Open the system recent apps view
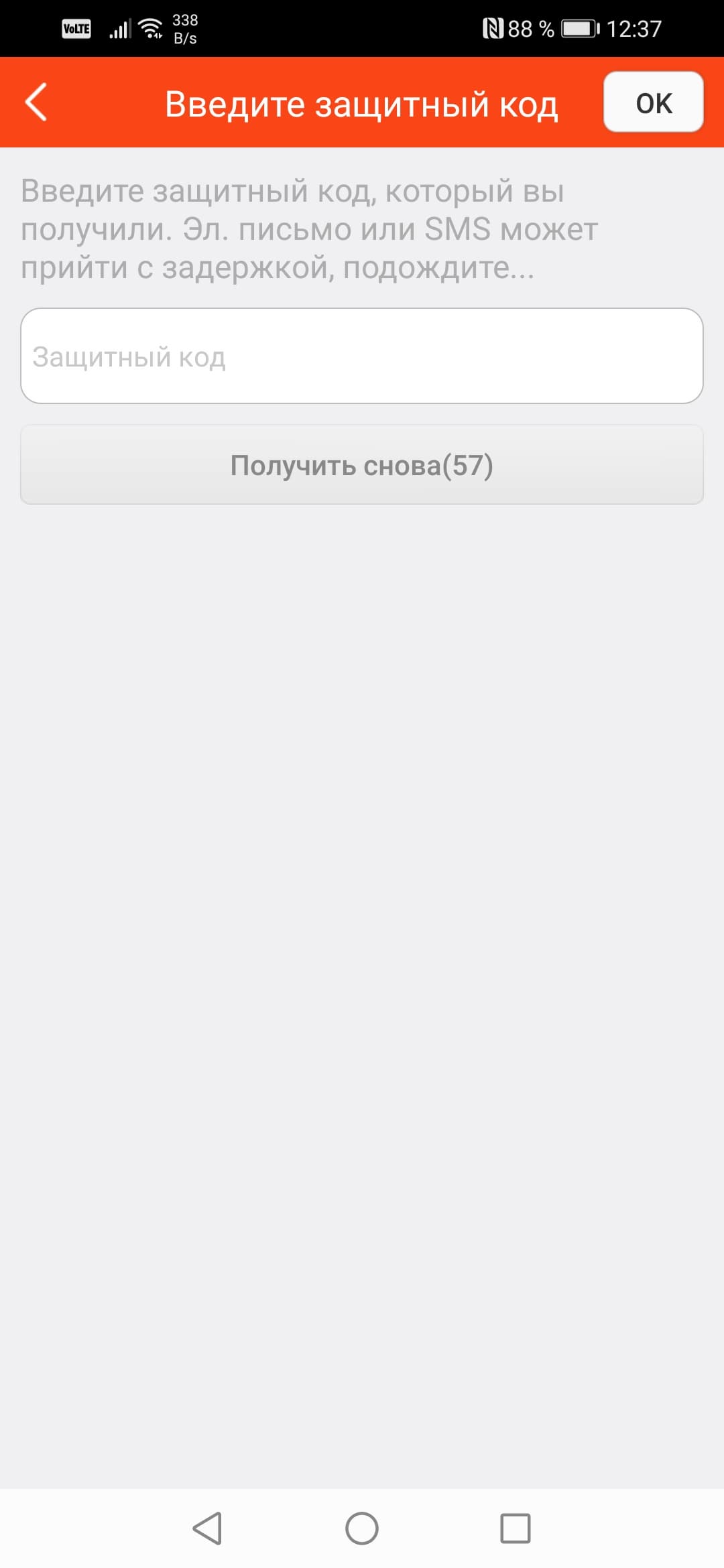The height and width of the screenshot is (1568, 724). click(x=515, y=1528)
